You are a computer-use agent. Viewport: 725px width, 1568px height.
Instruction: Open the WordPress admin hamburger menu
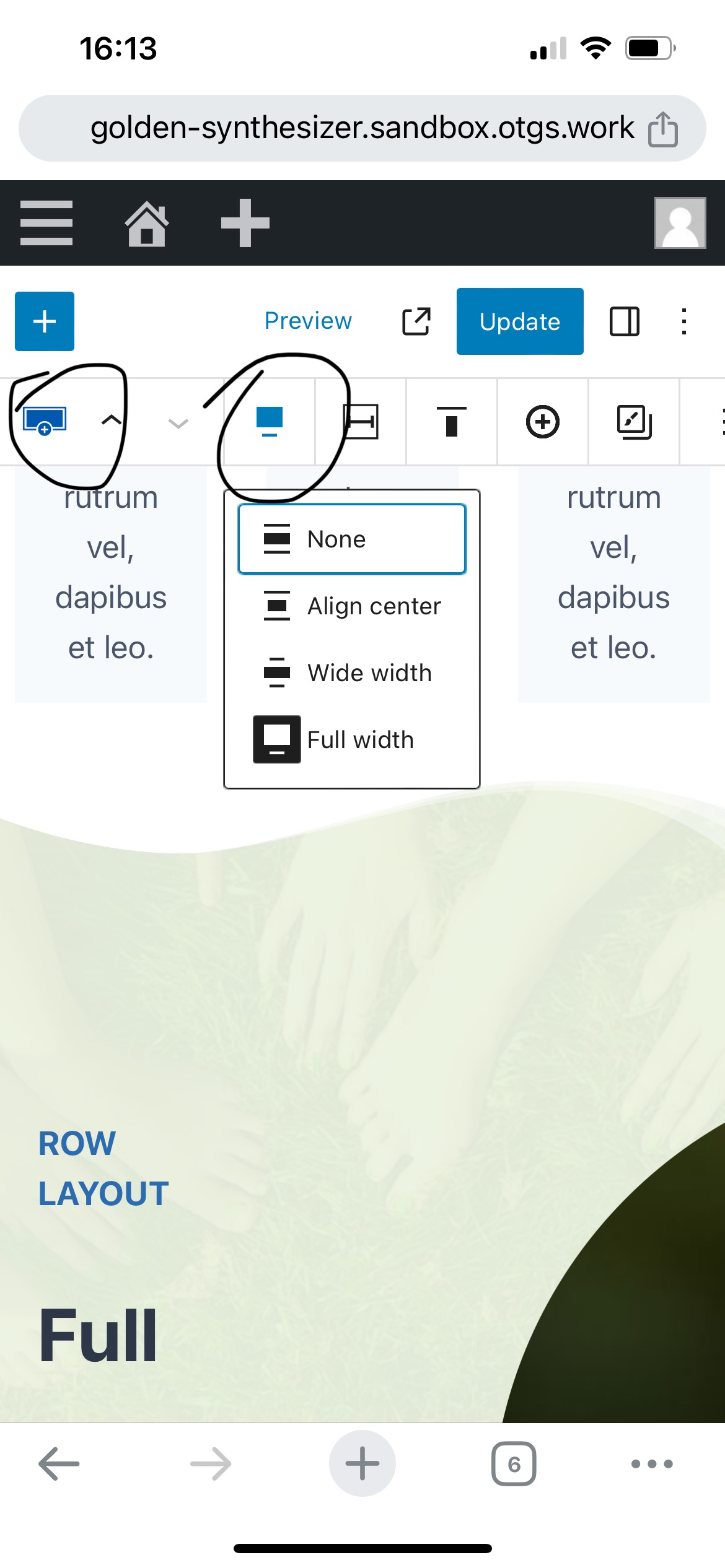(x=46, y=223)
